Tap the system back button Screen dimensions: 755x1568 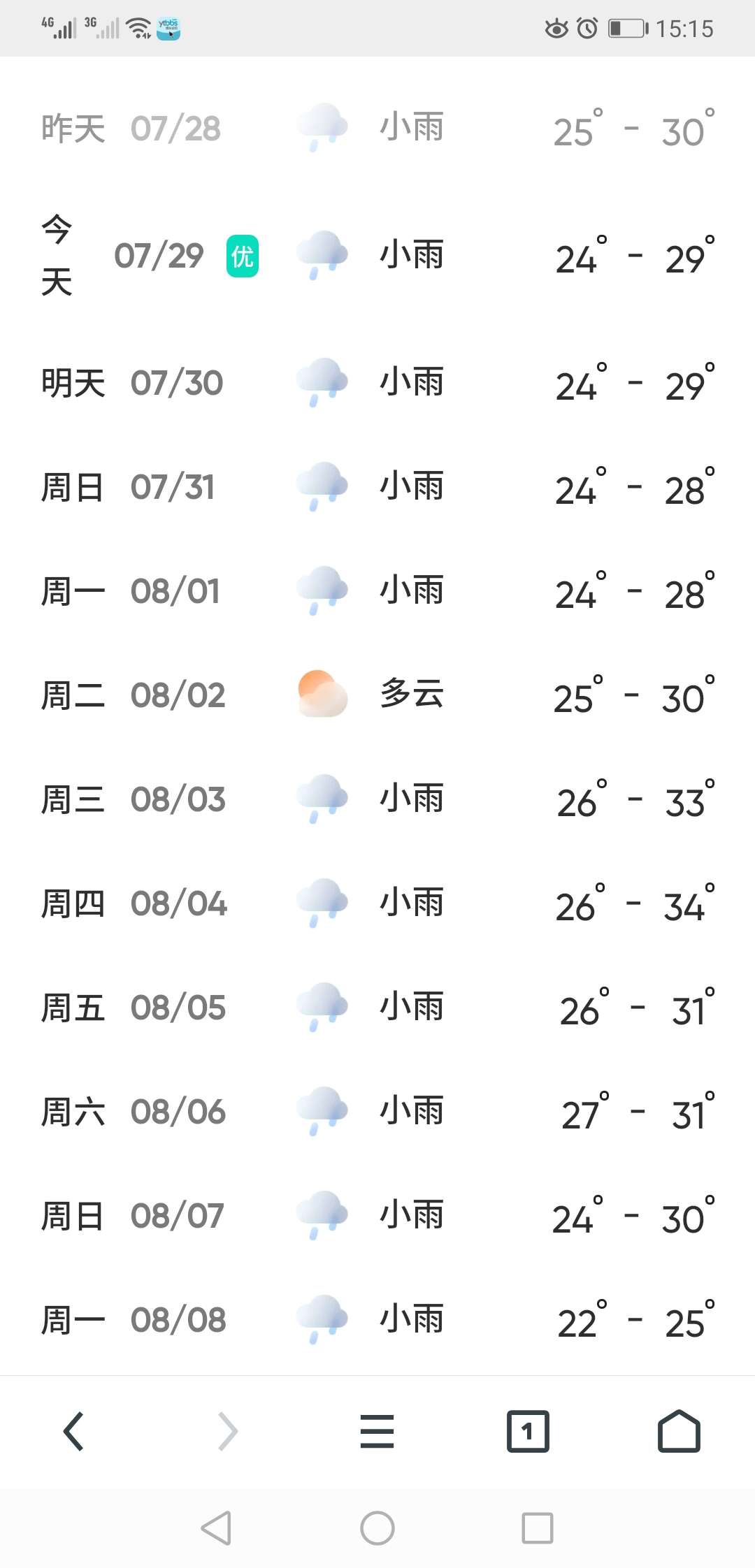[x=216, y=1528]
